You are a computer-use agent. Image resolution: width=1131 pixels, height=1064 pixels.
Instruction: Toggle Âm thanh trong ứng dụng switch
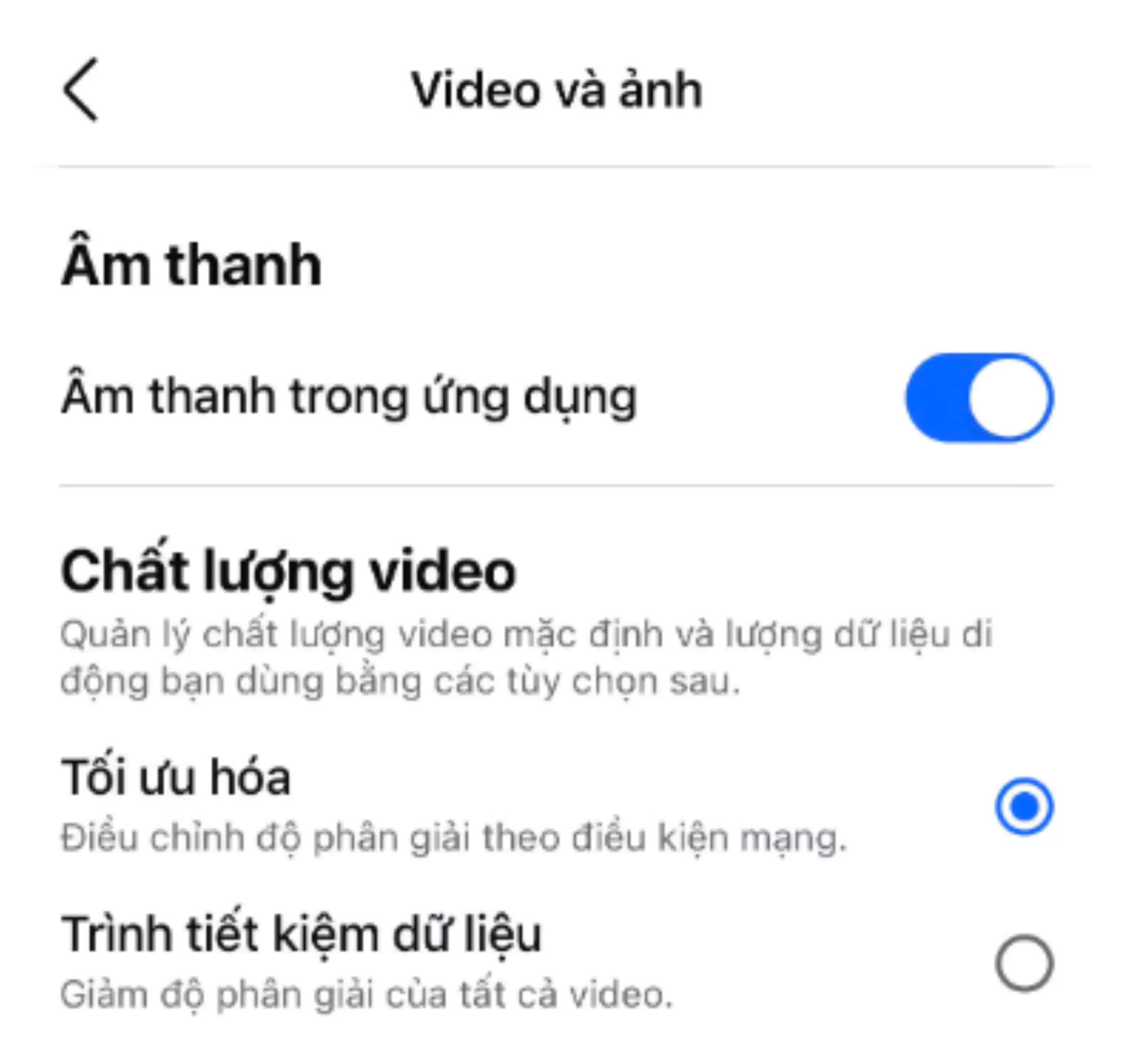coord(979,398)
